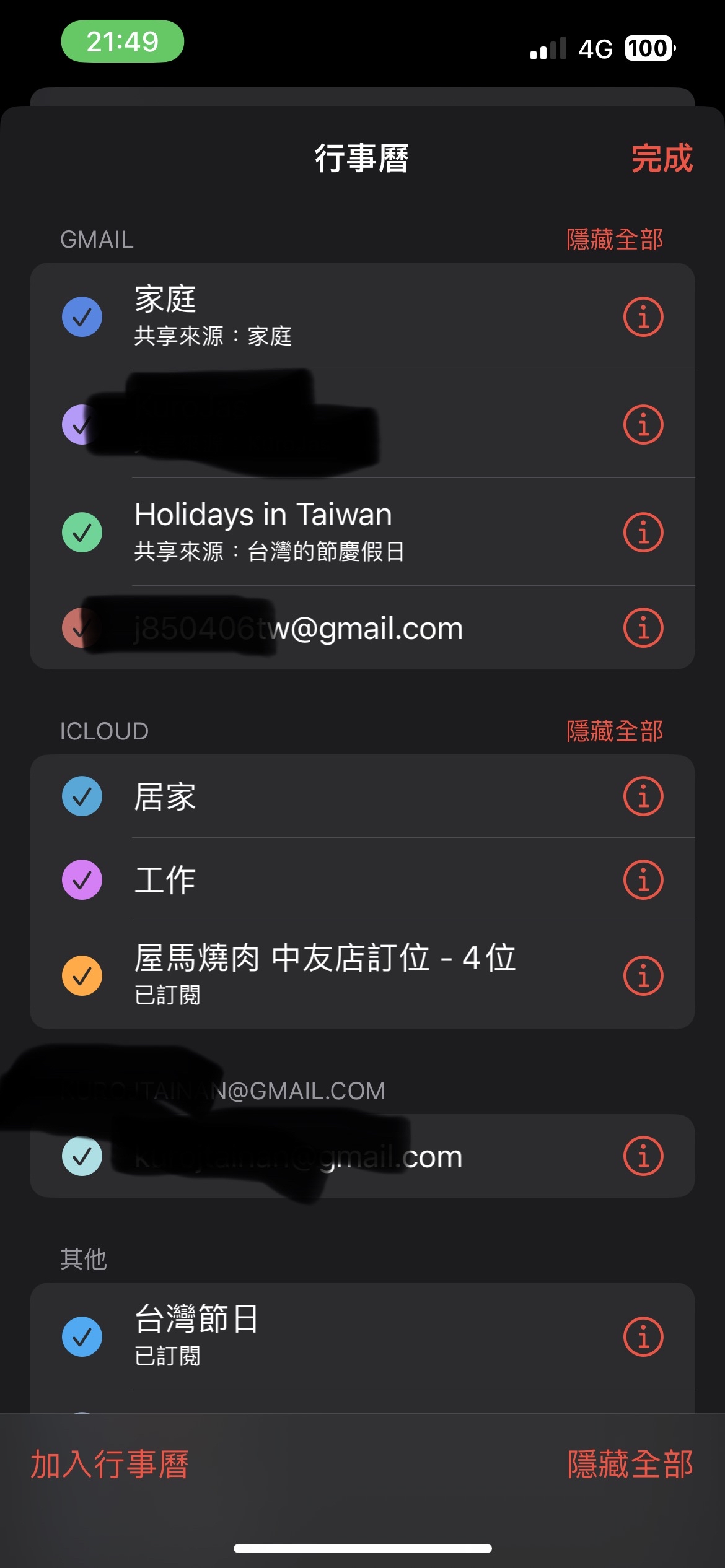Uncheck the 家庭 calendar checkmark
Image resolution: width=725 pixels, height=1568 pixels.
click(x=82, y=317)
